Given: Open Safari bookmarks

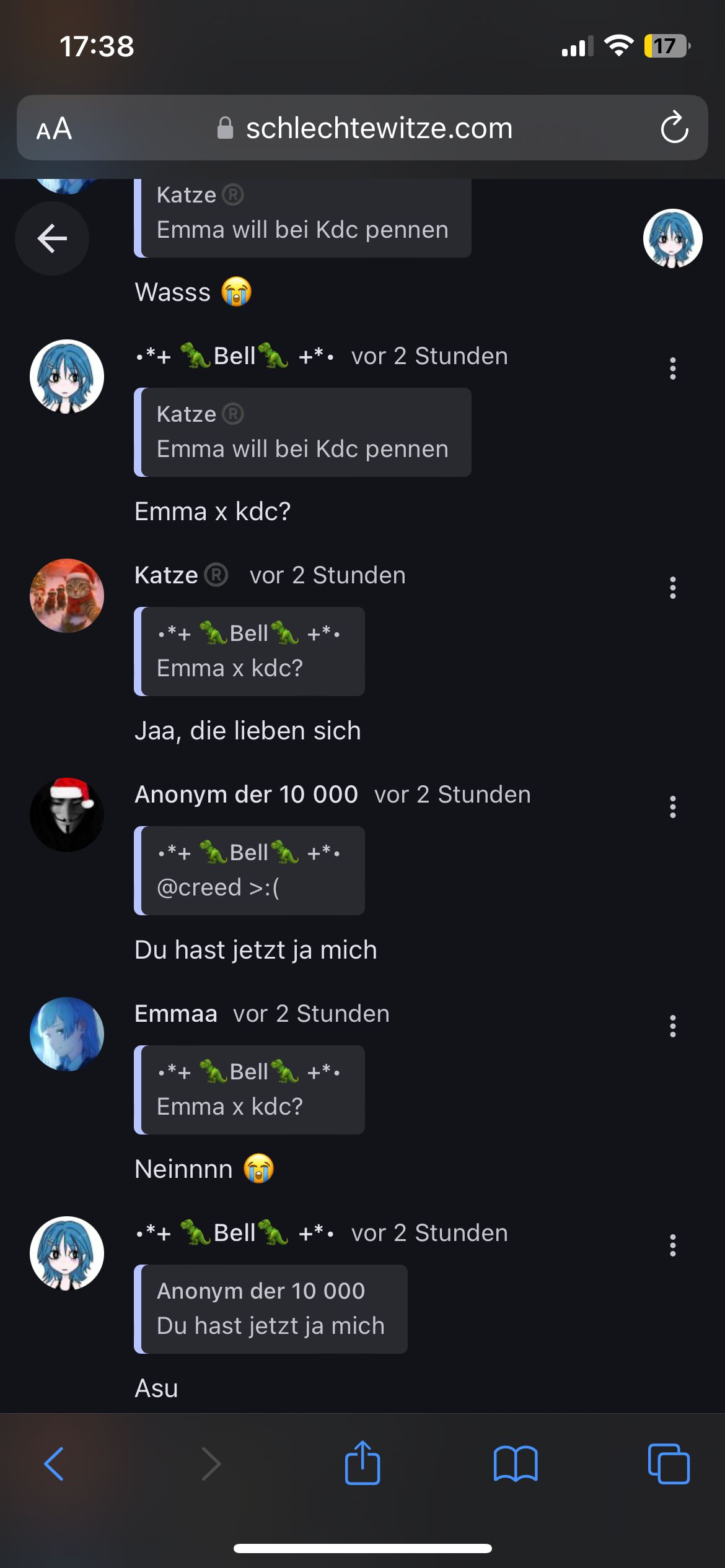Looking at the screenshot, I should tap(516, 1464).
